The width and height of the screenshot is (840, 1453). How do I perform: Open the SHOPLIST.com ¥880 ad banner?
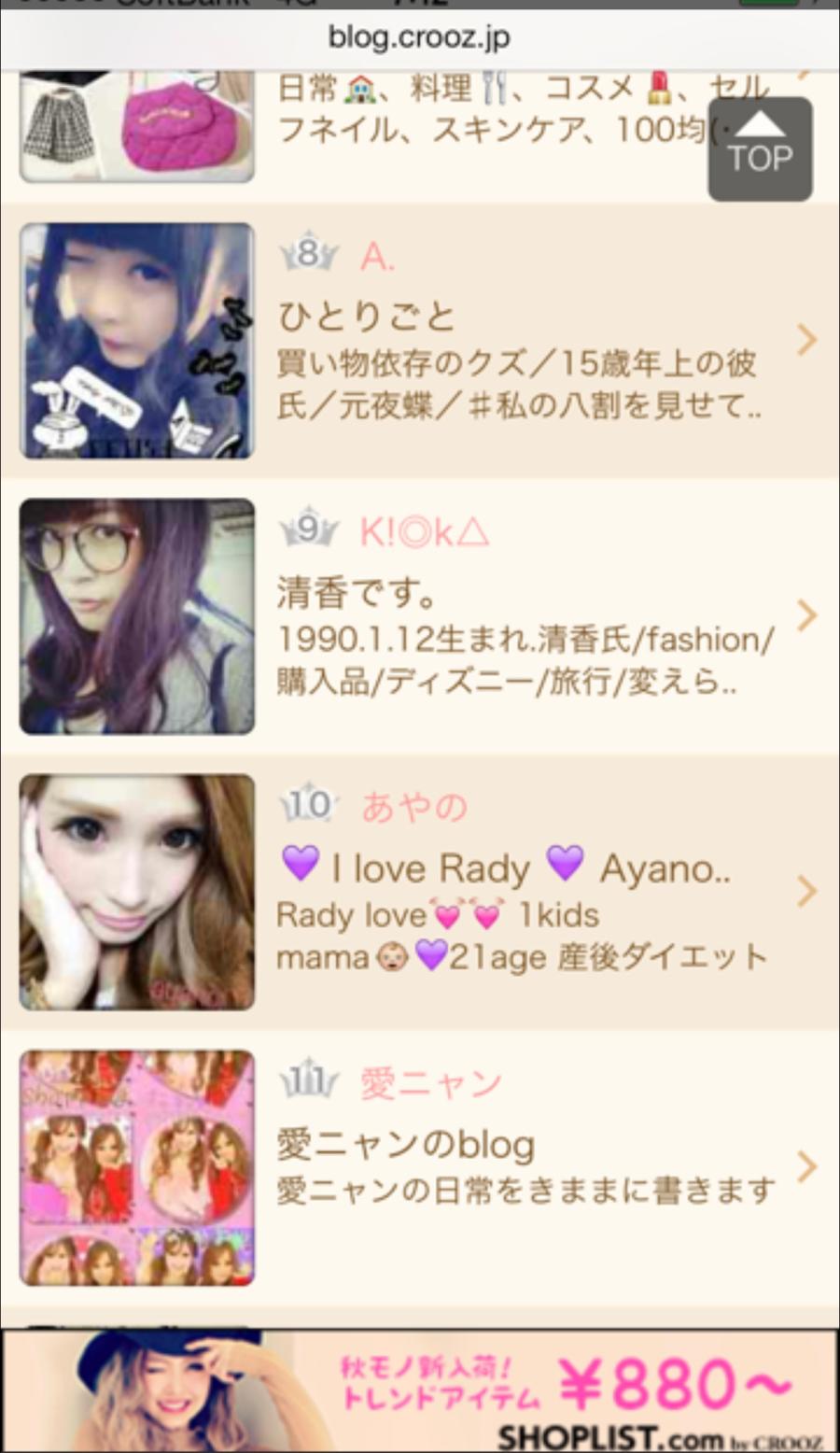tap(420, 1391)
